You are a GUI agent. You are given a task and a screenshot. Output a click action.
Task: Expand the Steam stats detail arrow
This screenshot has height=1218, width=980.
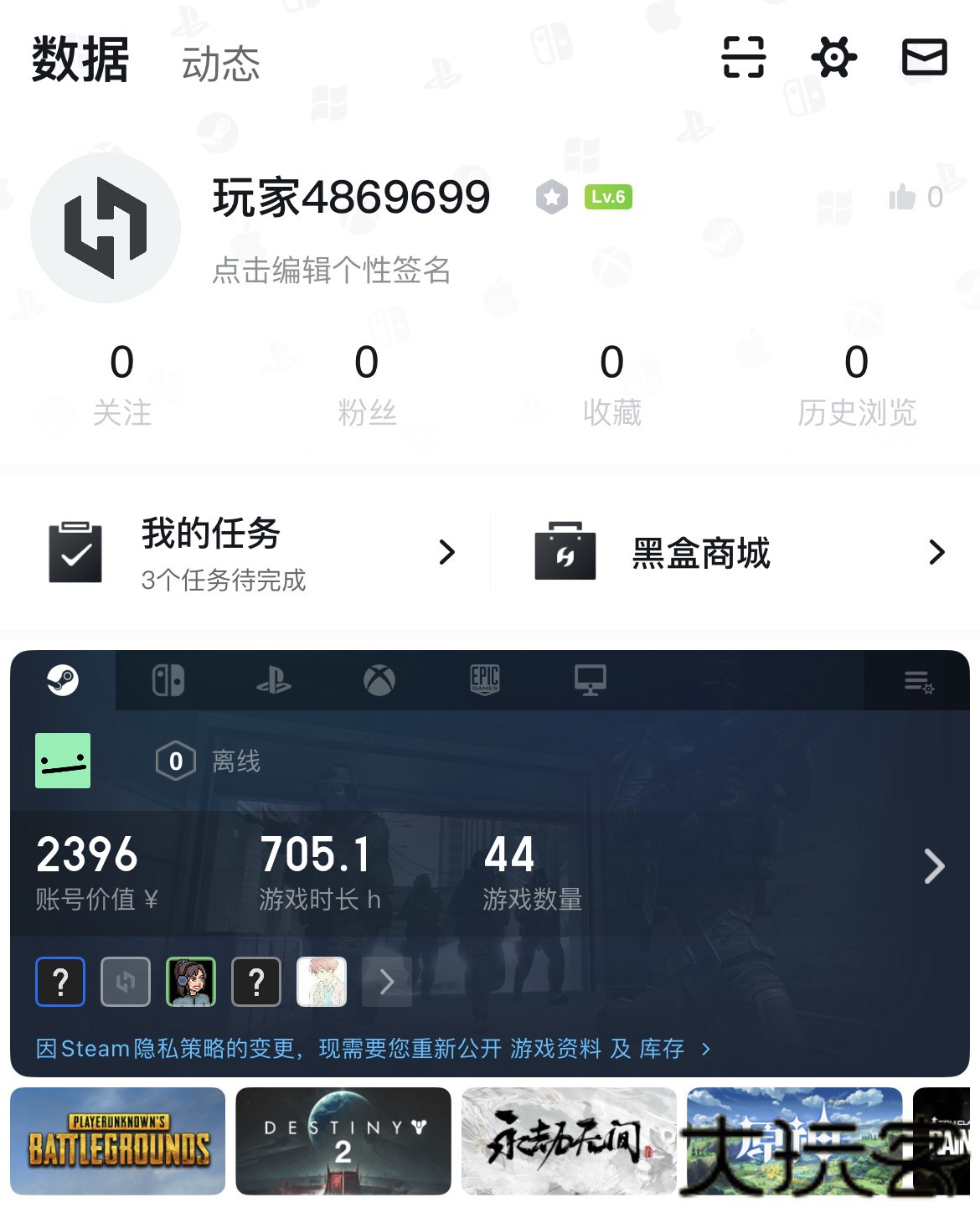[934, 866]
